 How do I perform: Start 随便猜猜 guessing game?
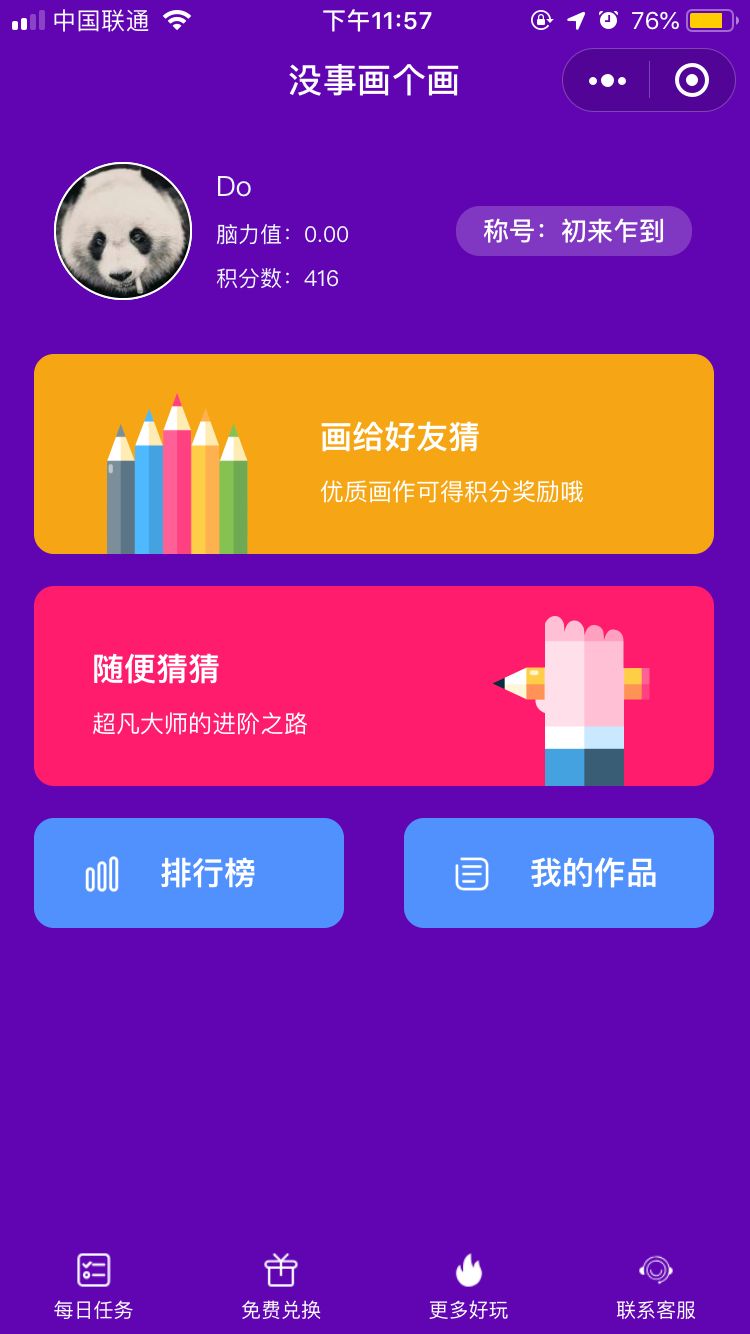(374, 686)
